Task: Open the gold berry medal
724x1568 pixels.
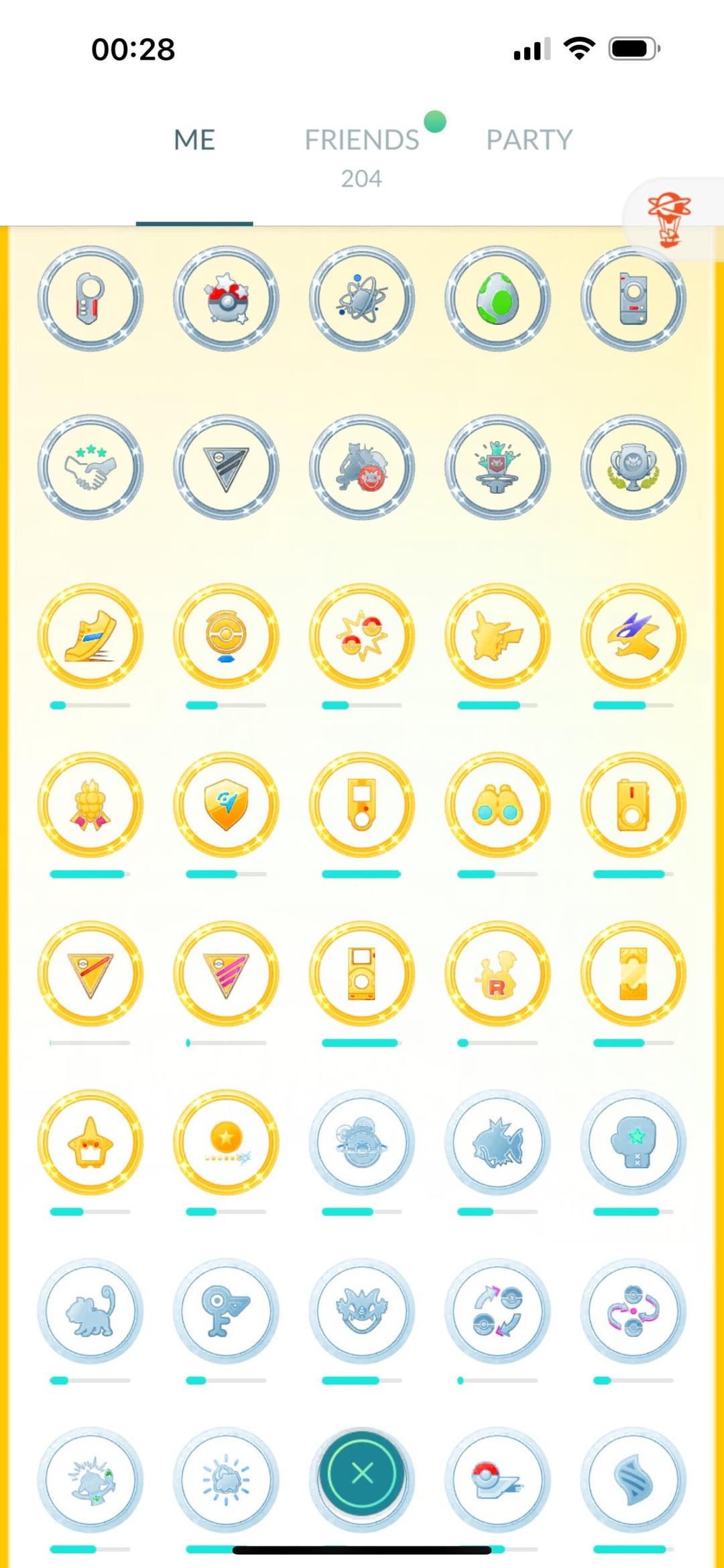Action: (x=90, y=805)
